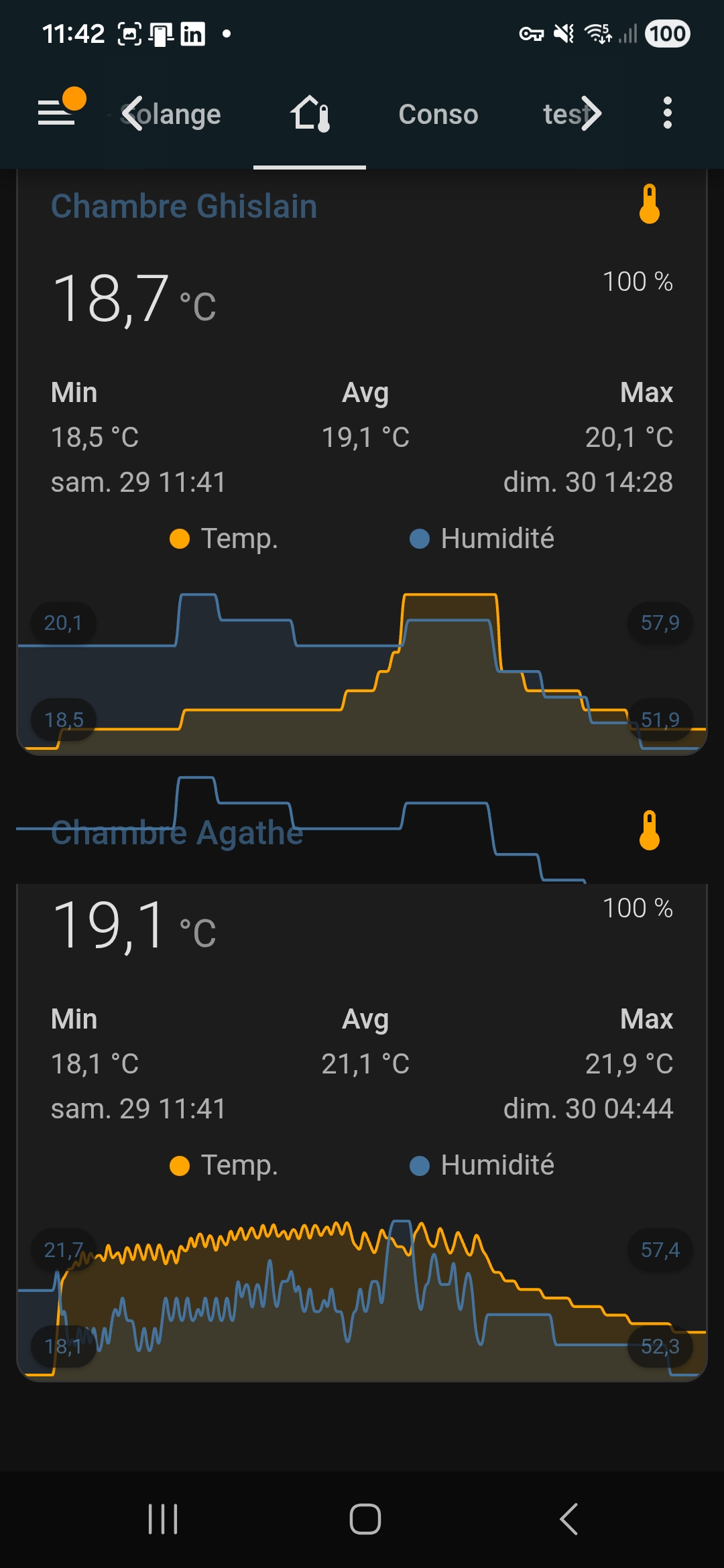This screenshot has width=724, height=1568.
Task: Switch to the Conso tab
Action: 438,115
